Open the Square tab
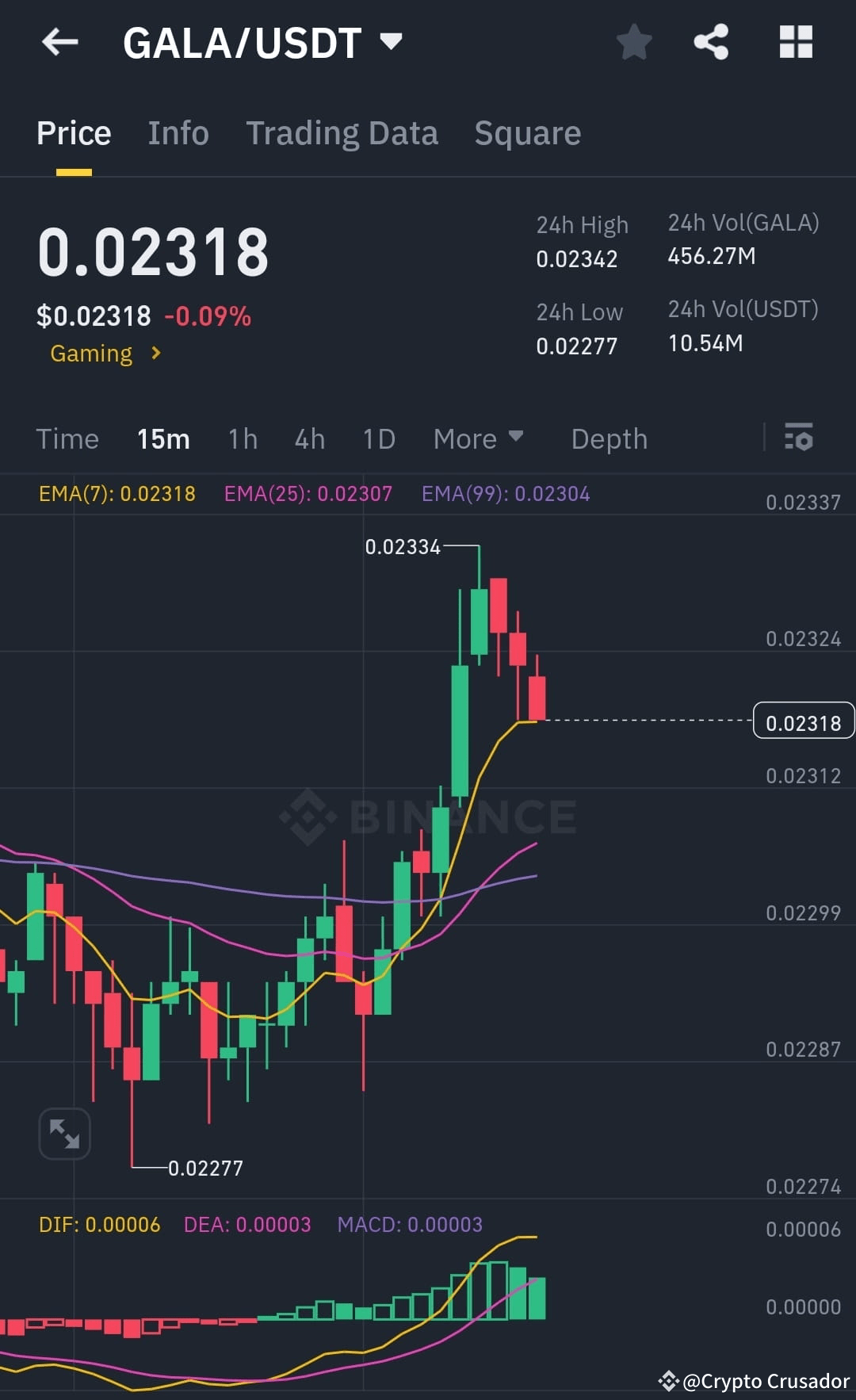Image resolution: width=856 pixels, height=1400 pixels. (527, 132)
